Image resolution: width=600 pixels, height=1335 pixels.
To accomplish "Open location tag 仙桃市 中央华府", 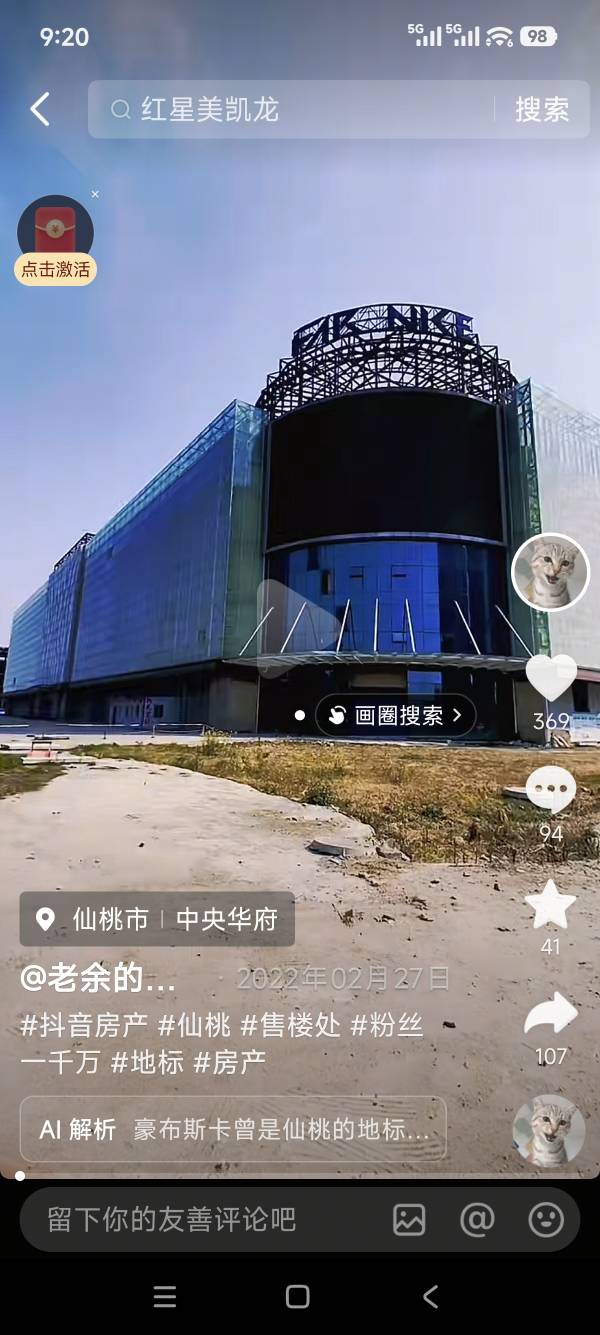I will coord(158,919).
